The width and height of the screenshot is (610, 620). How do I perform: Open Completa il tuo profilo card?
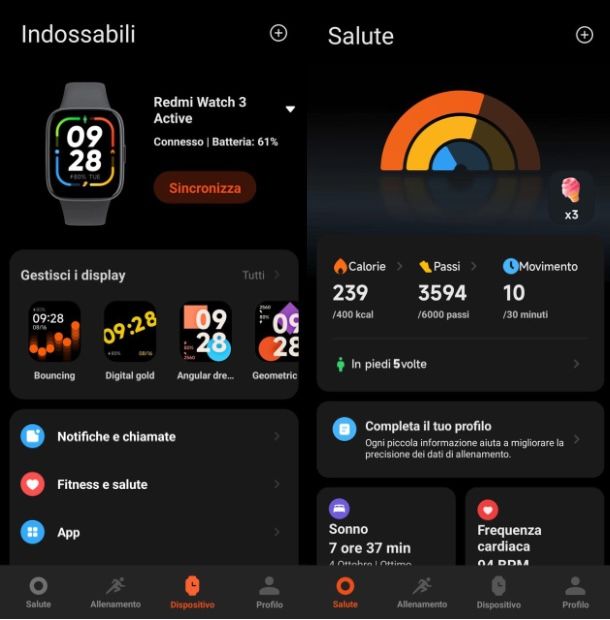pos(460,439)
